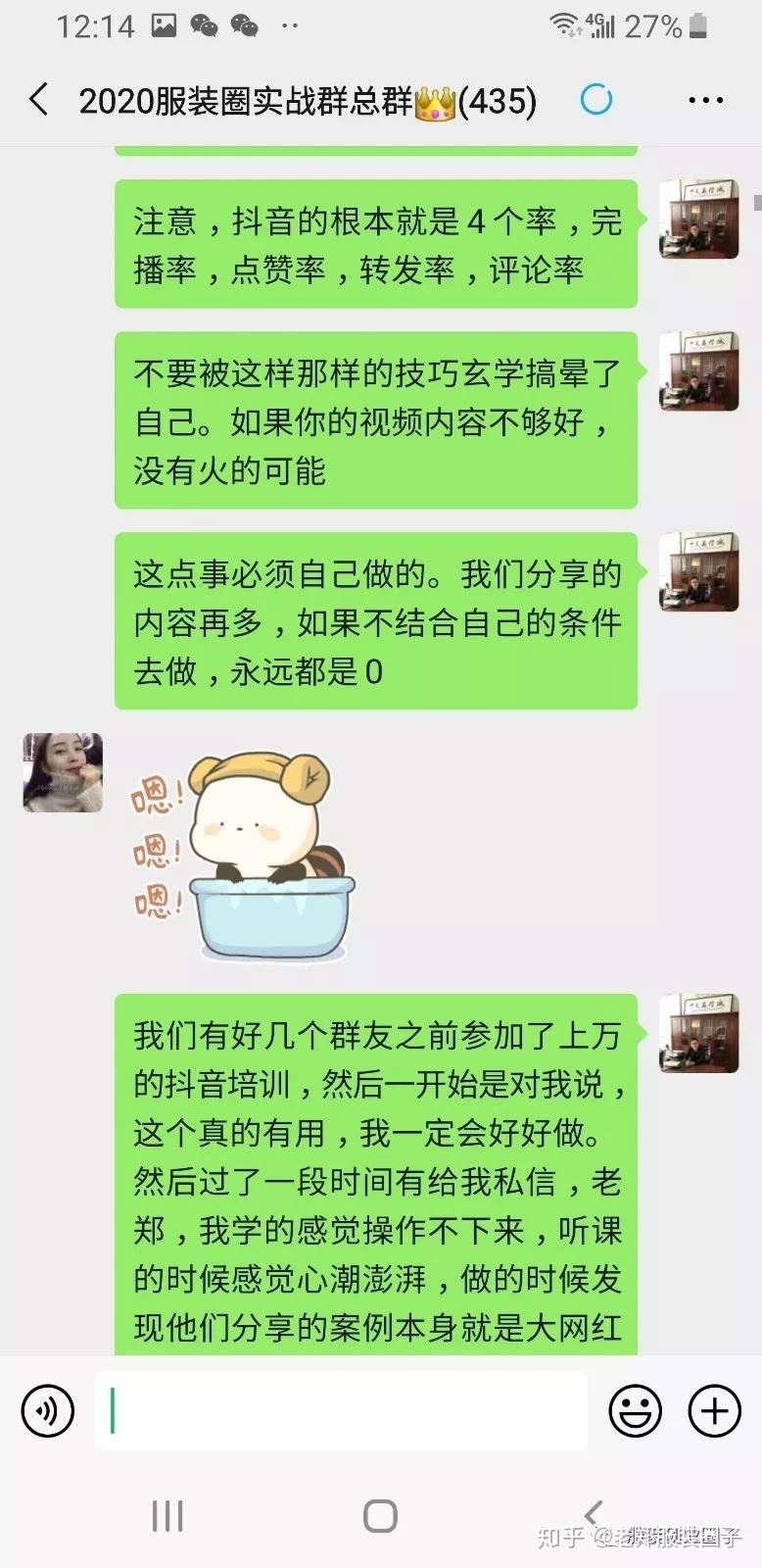The width and height of the screenshot is (762, 1568).
Task: Tap the avatar beside the 抖音的根本 message
Action: pyautogui.click(x=698, y=220)
